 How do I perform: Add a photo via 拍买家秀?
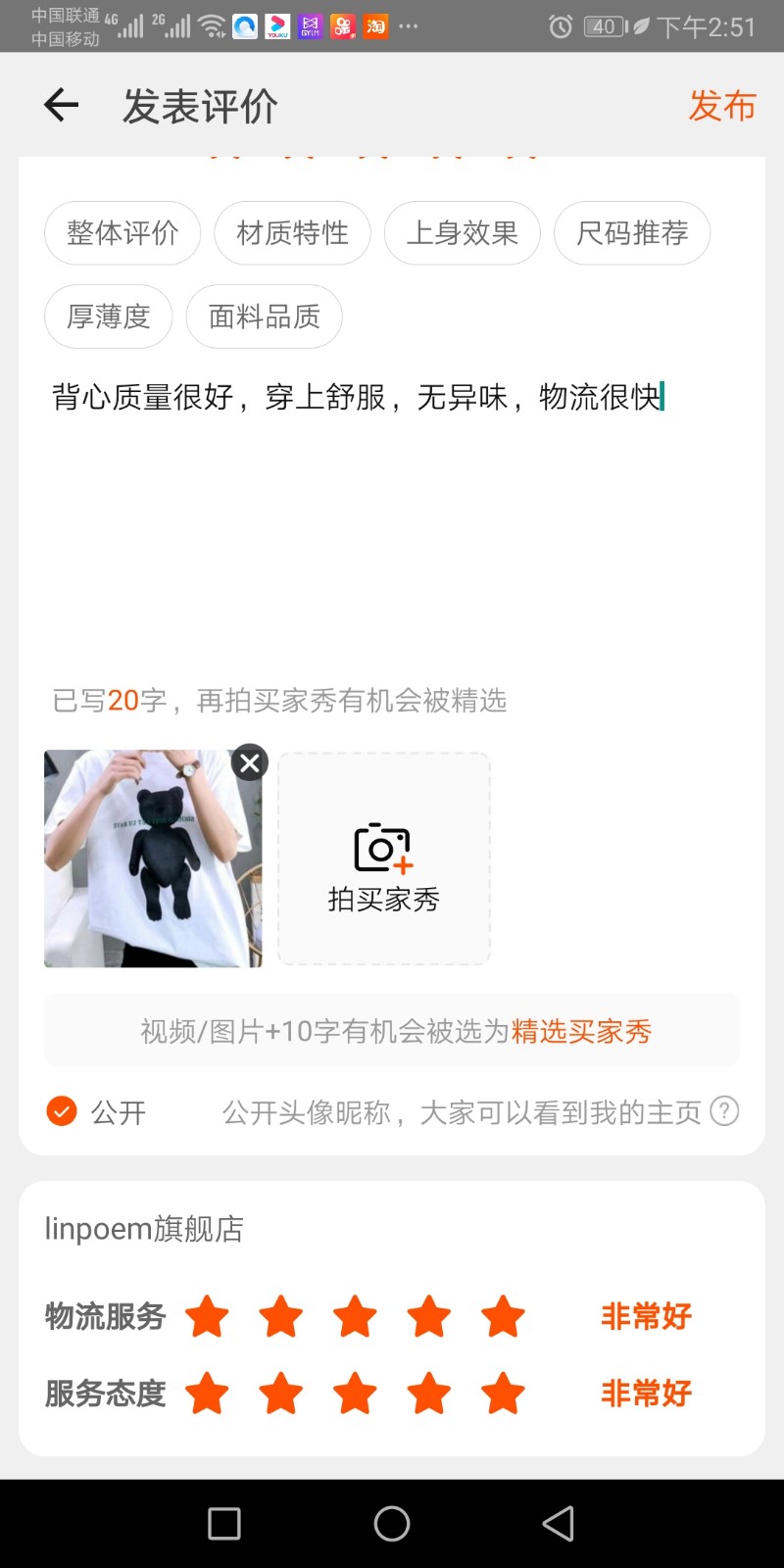point(384,858)
